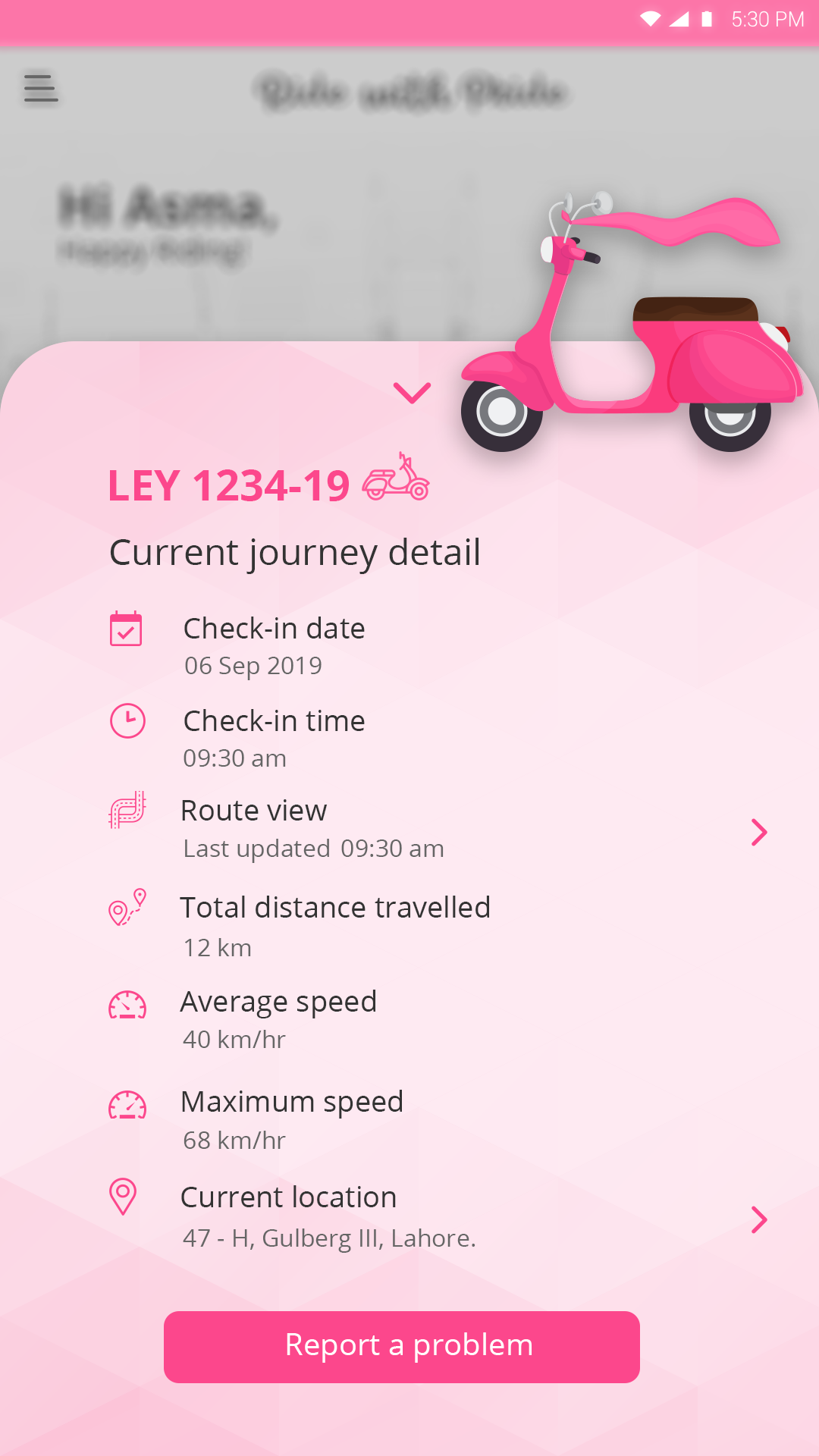
Task: Collapse the journey detail panel
Action: [412, 392]
